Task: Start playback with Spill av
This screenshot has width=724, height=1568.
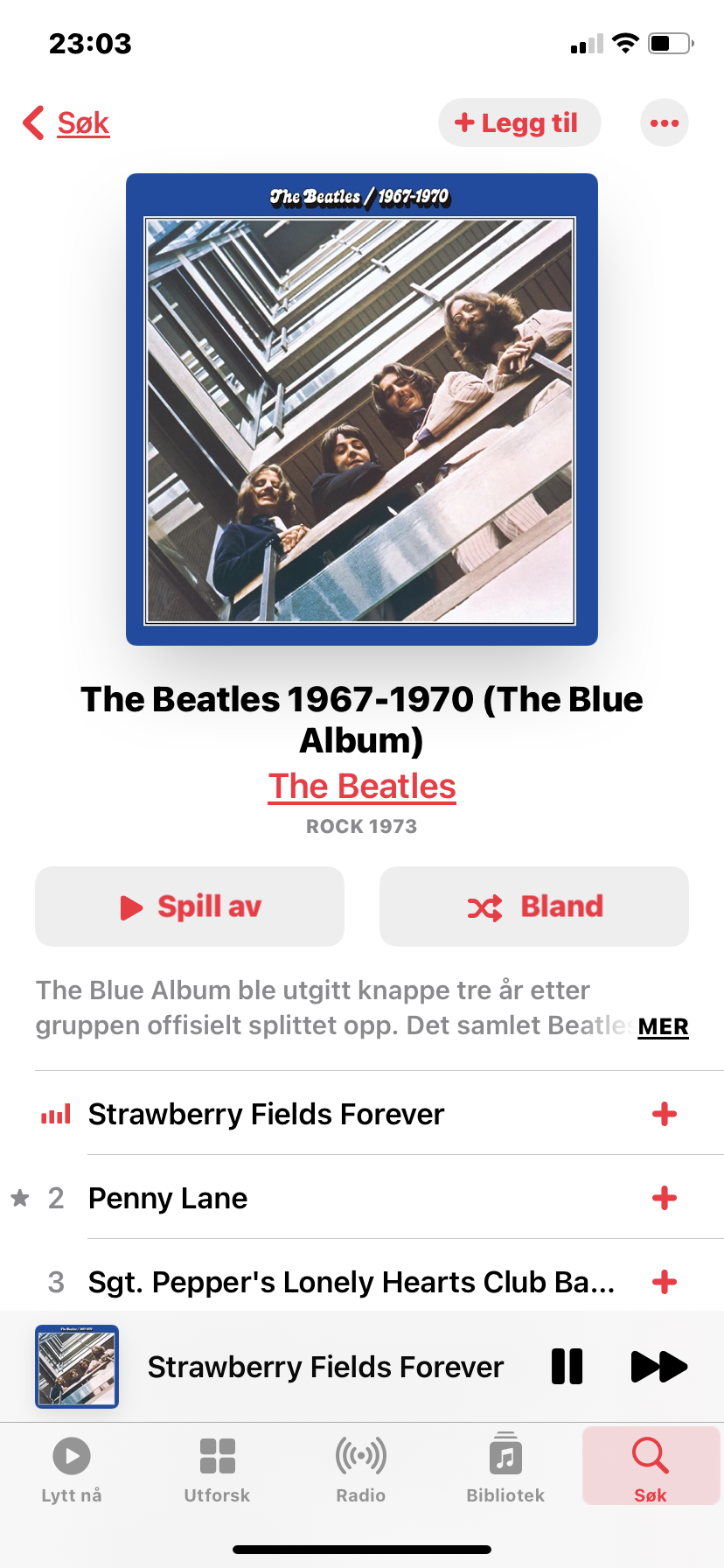Action: click(190, 906)
